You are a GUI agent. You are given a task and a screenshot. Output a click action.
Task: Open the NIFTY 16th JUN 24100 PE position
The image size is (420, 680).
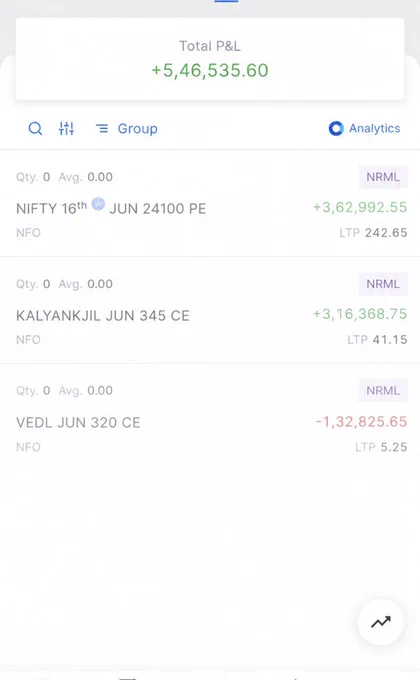click(x=210, y=203)
